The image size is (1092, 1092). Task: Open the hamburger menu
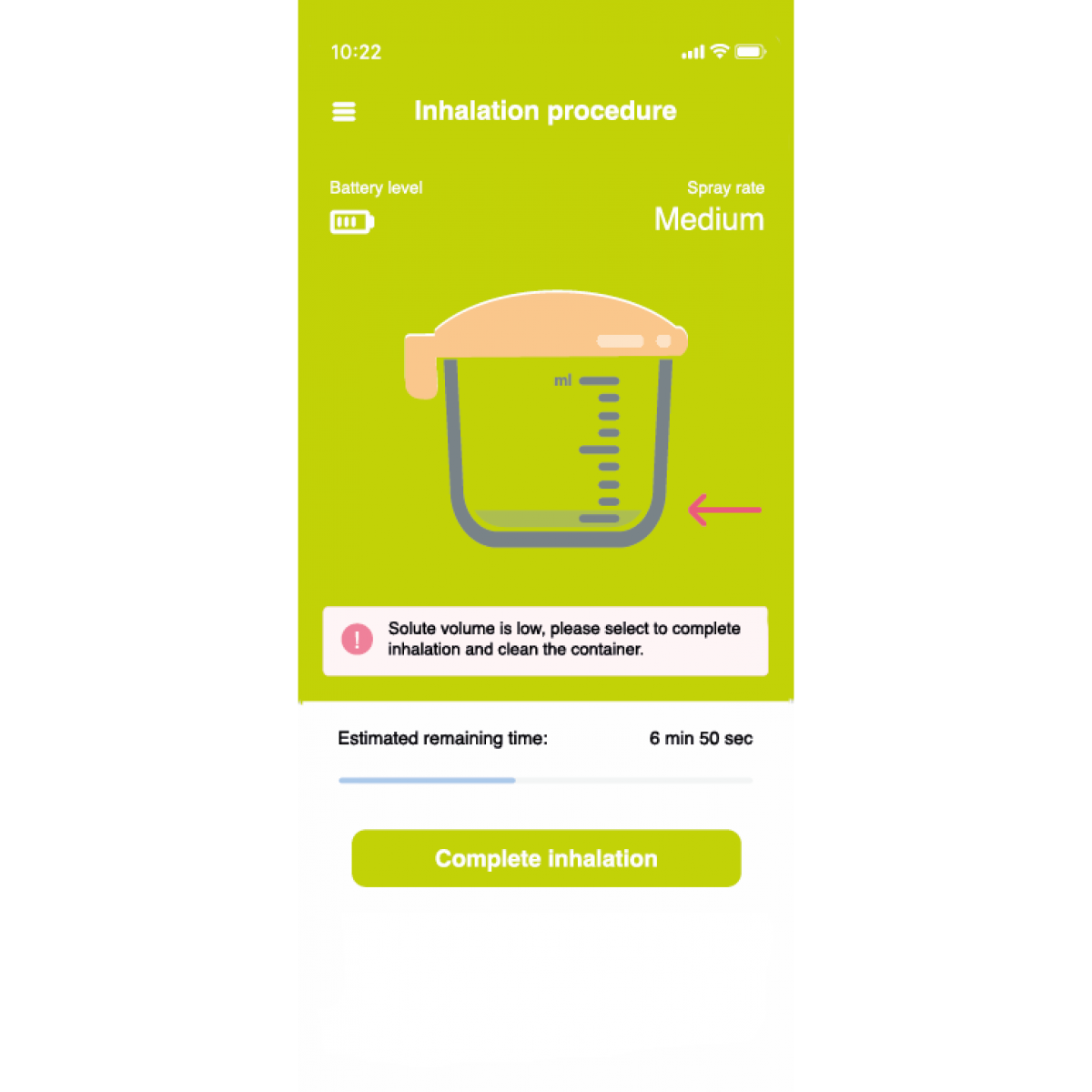coord(344,111)
